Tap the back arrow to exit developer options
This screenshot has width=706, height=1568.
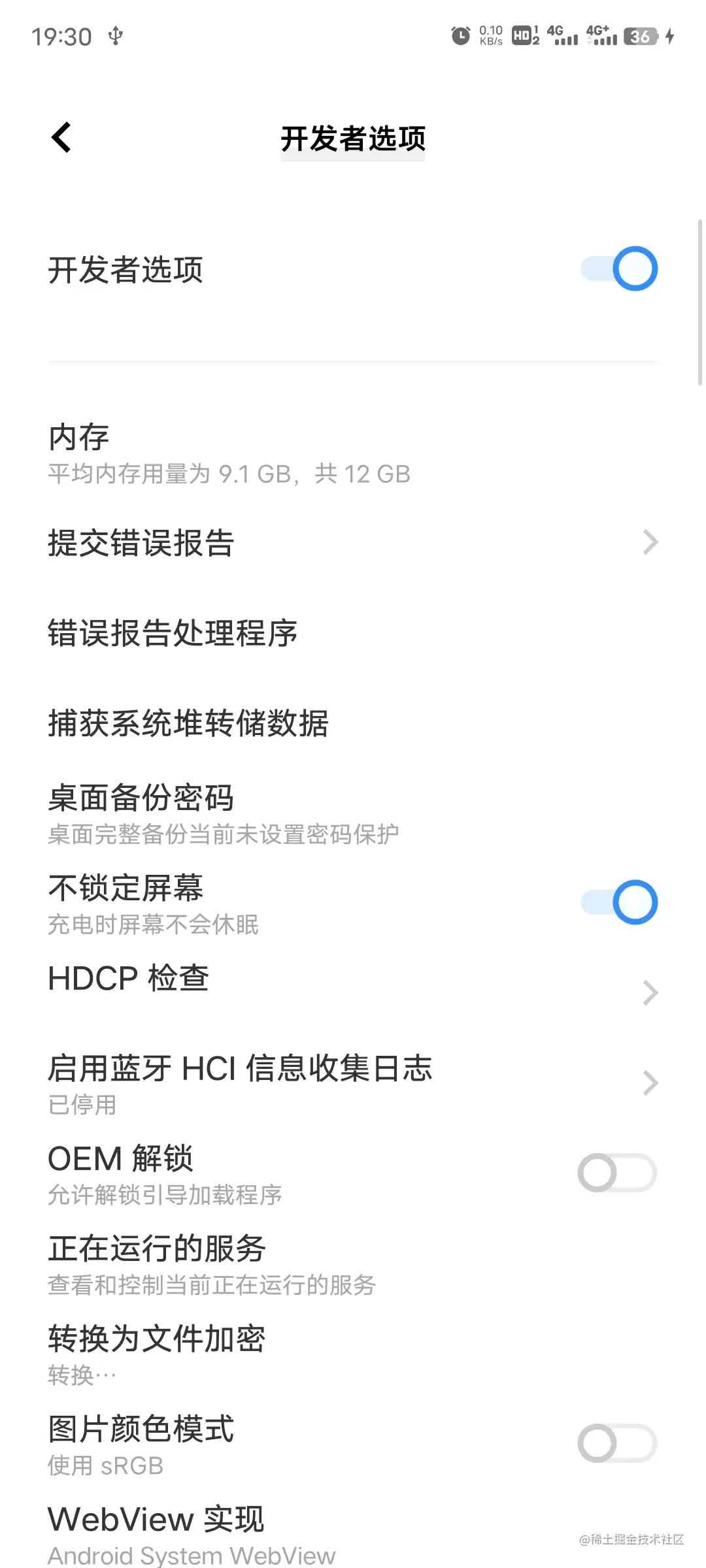point(61,137)
